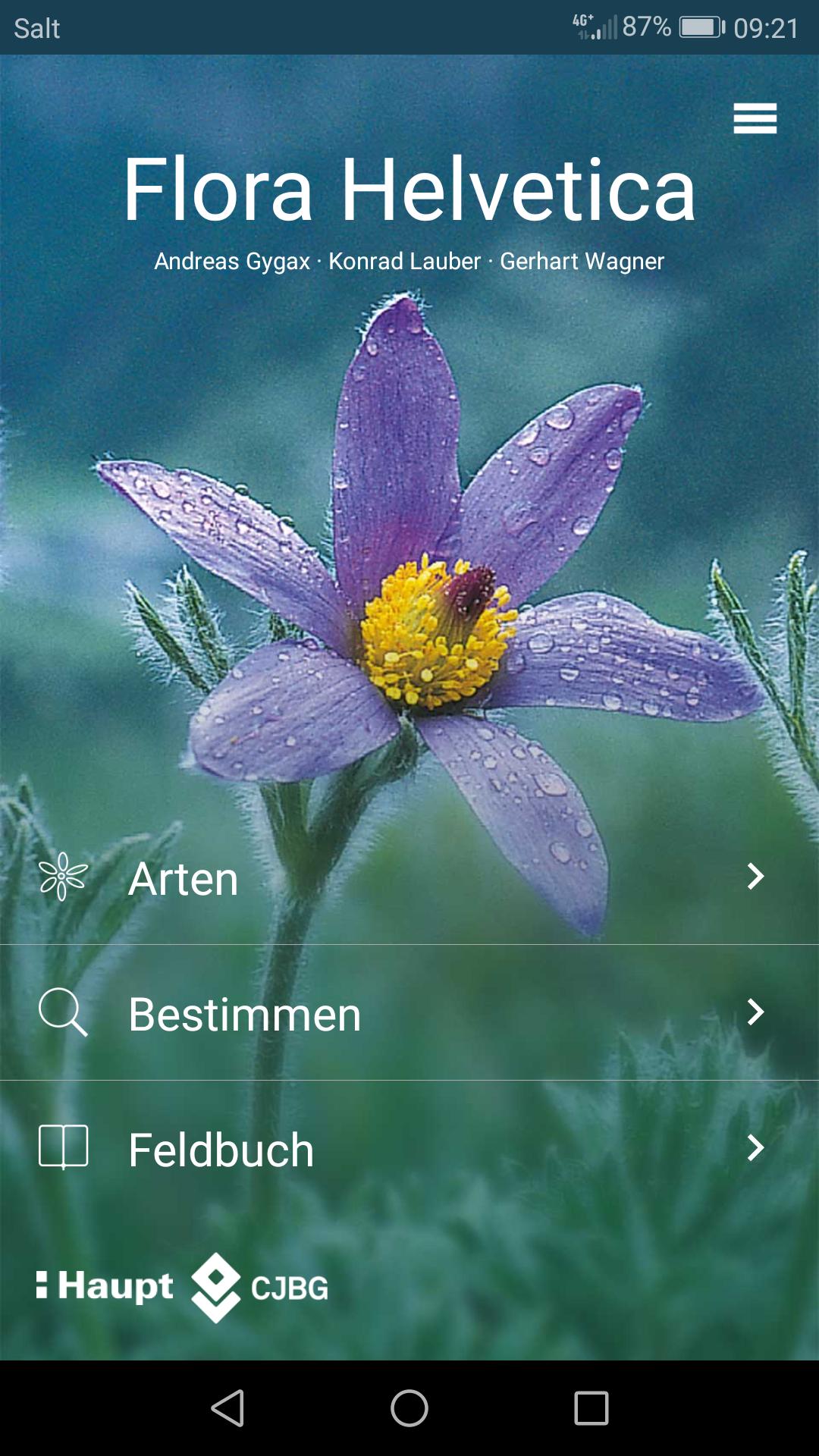Click the CJBG diamond logo icon
The width and height of the screenshot is (819, 1456).
click(215, 1284)
